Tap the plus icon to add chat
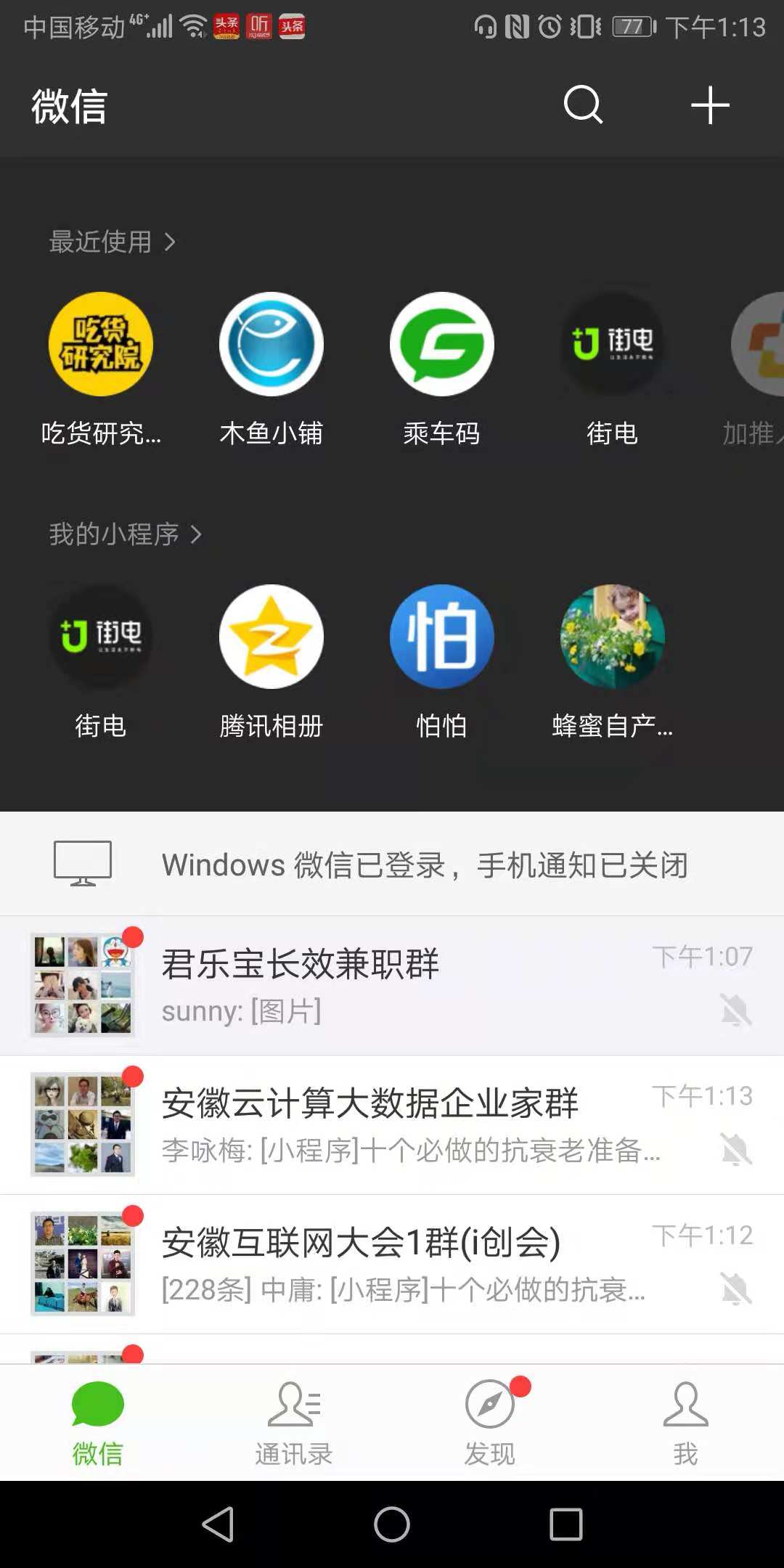The height and width of the screenshot is (1568, 784). coord(710,105)
